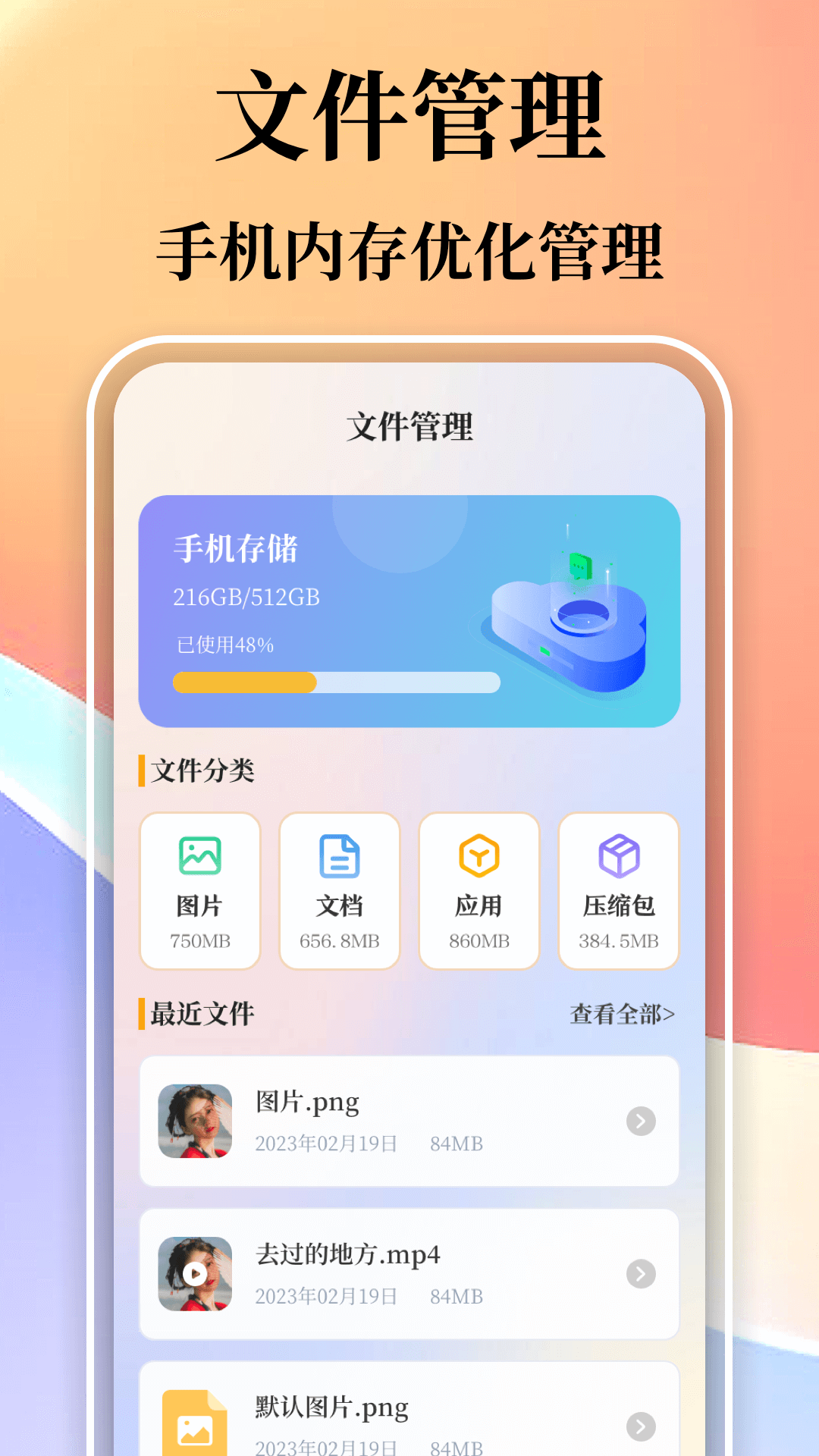Click the 216GB/512GB capacity text
819x1456 pixels.
(x=247, y=598)
